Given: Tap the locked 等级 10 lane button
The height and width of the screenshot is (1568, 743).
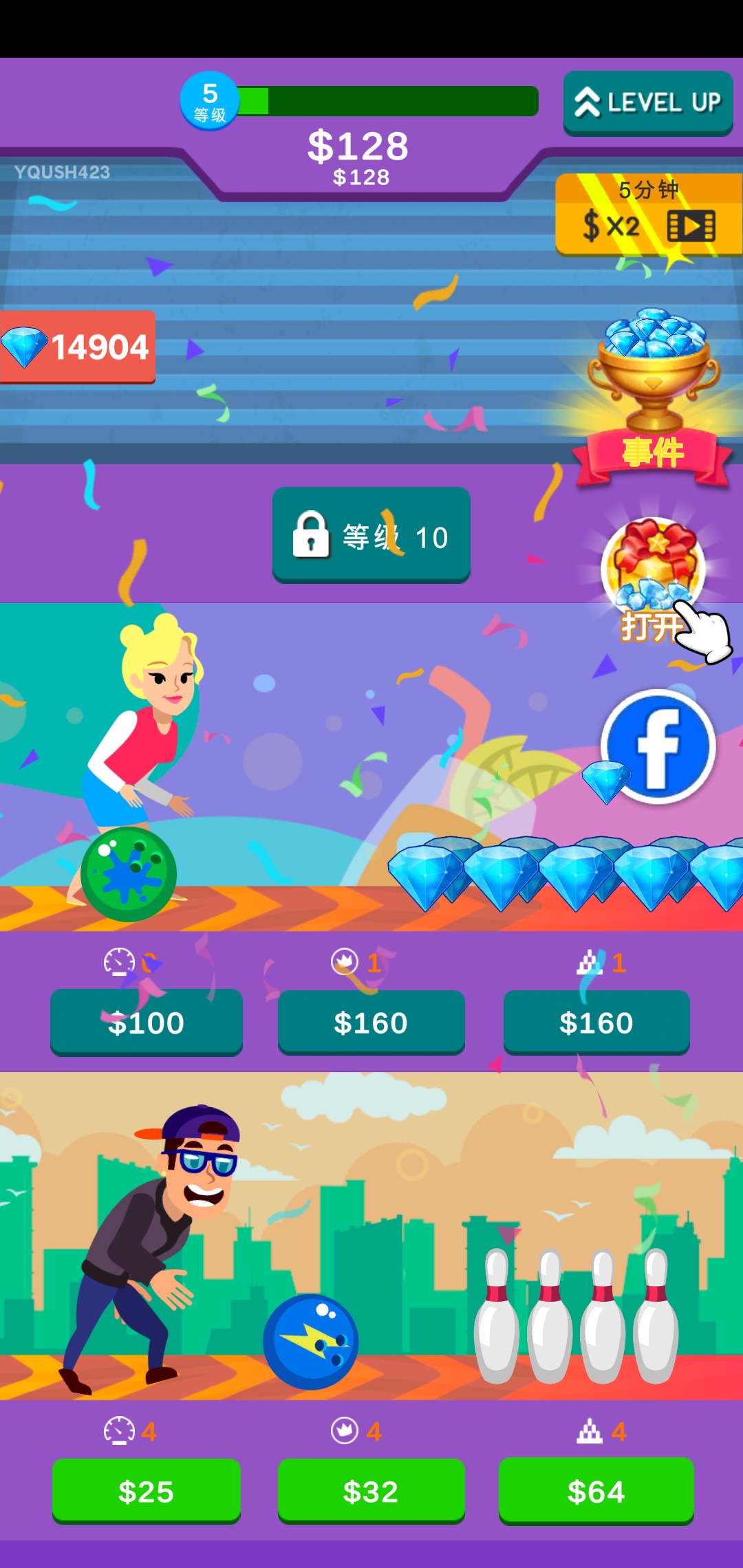Looking at the screenshot, I should tap(371, 535).
